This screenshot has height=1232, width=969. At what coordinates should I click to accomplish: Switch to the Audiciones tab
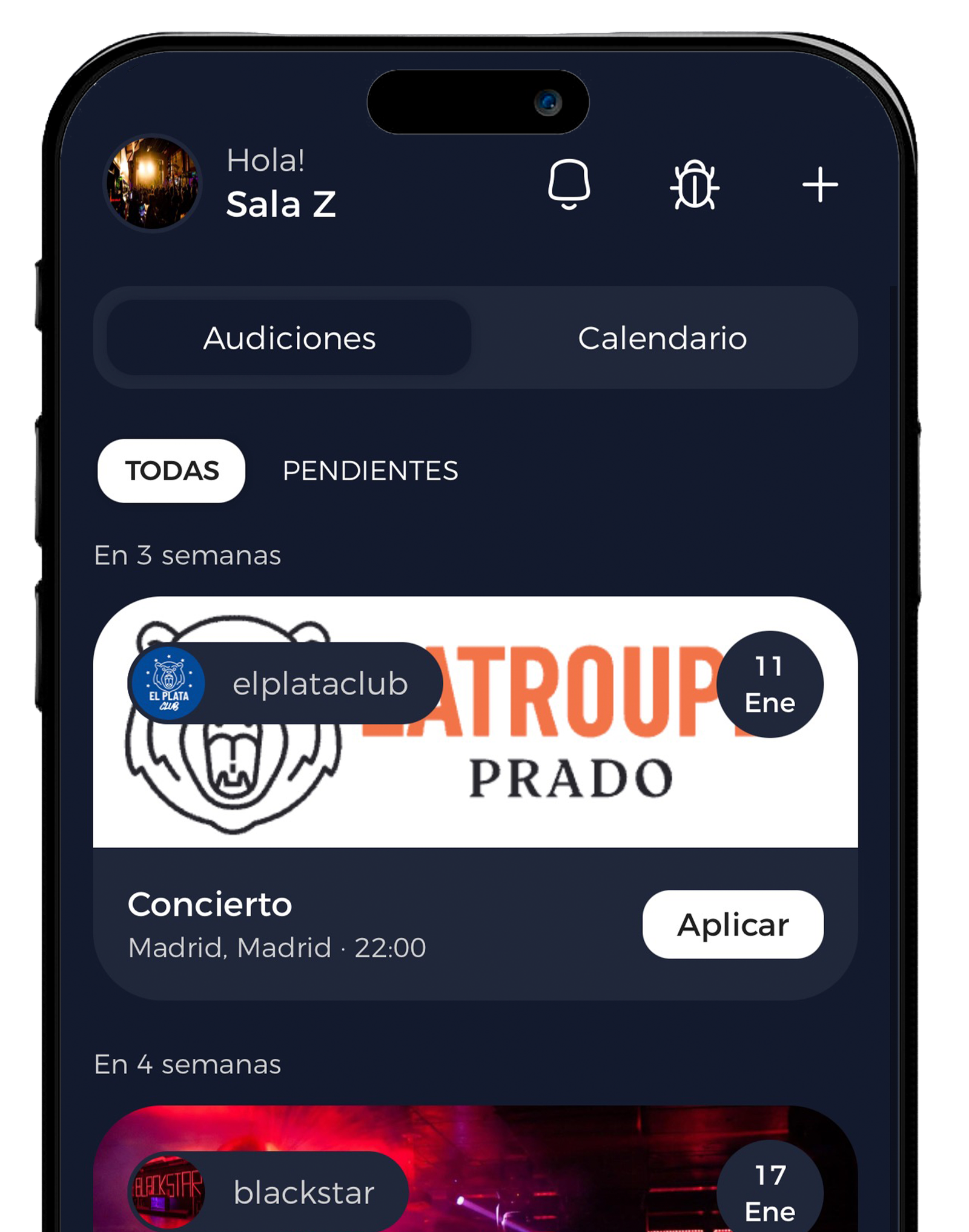[289, 338]
